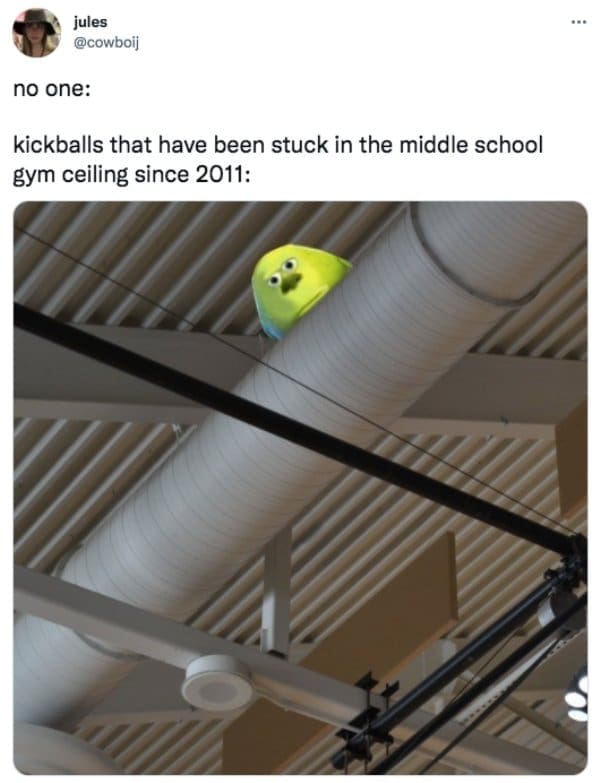Open the @cowboij profile handle
Screen dimensions: 600x783
click(105, 42)
